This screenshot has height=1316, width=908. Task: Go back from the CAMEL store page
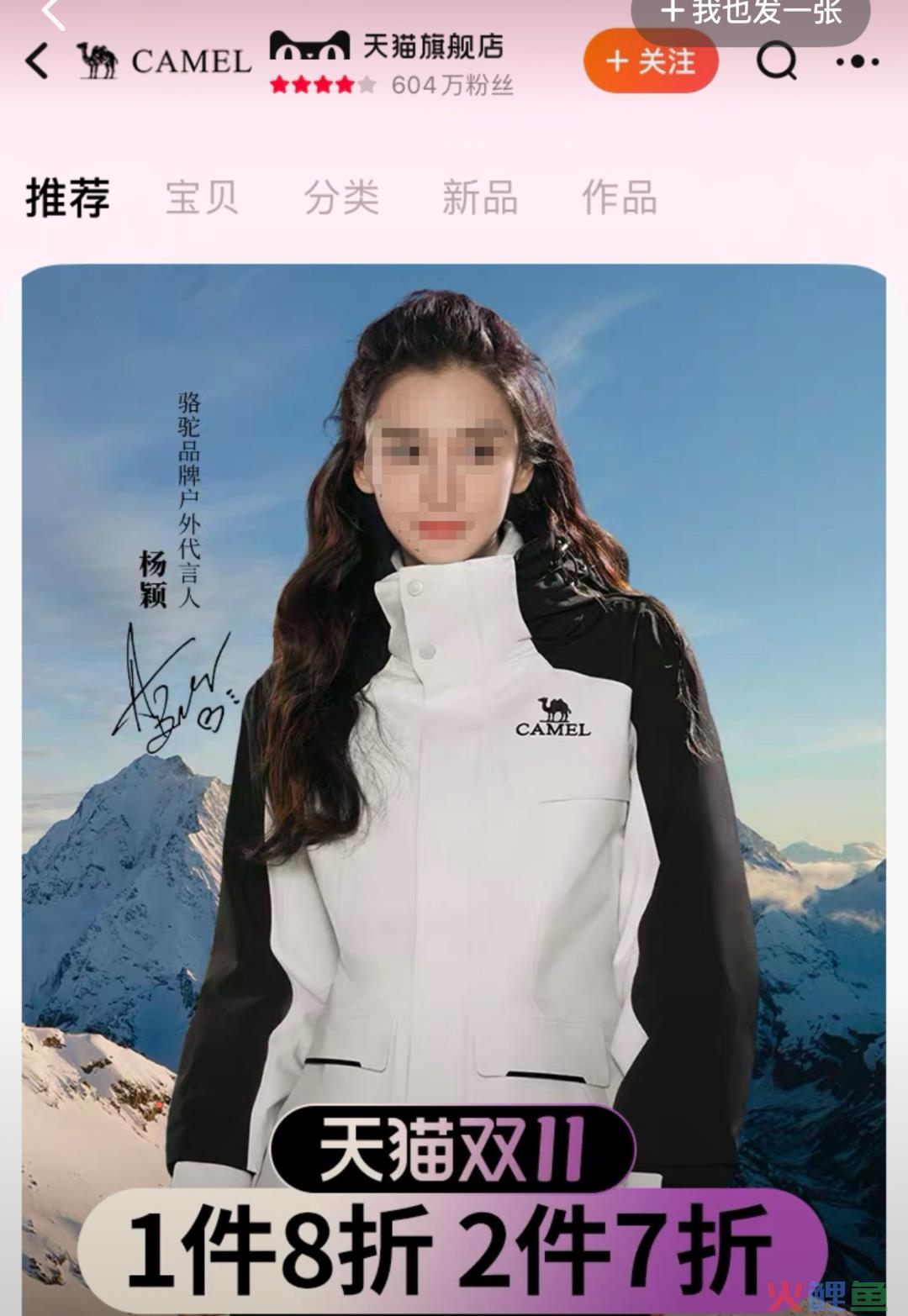[37, 61]
